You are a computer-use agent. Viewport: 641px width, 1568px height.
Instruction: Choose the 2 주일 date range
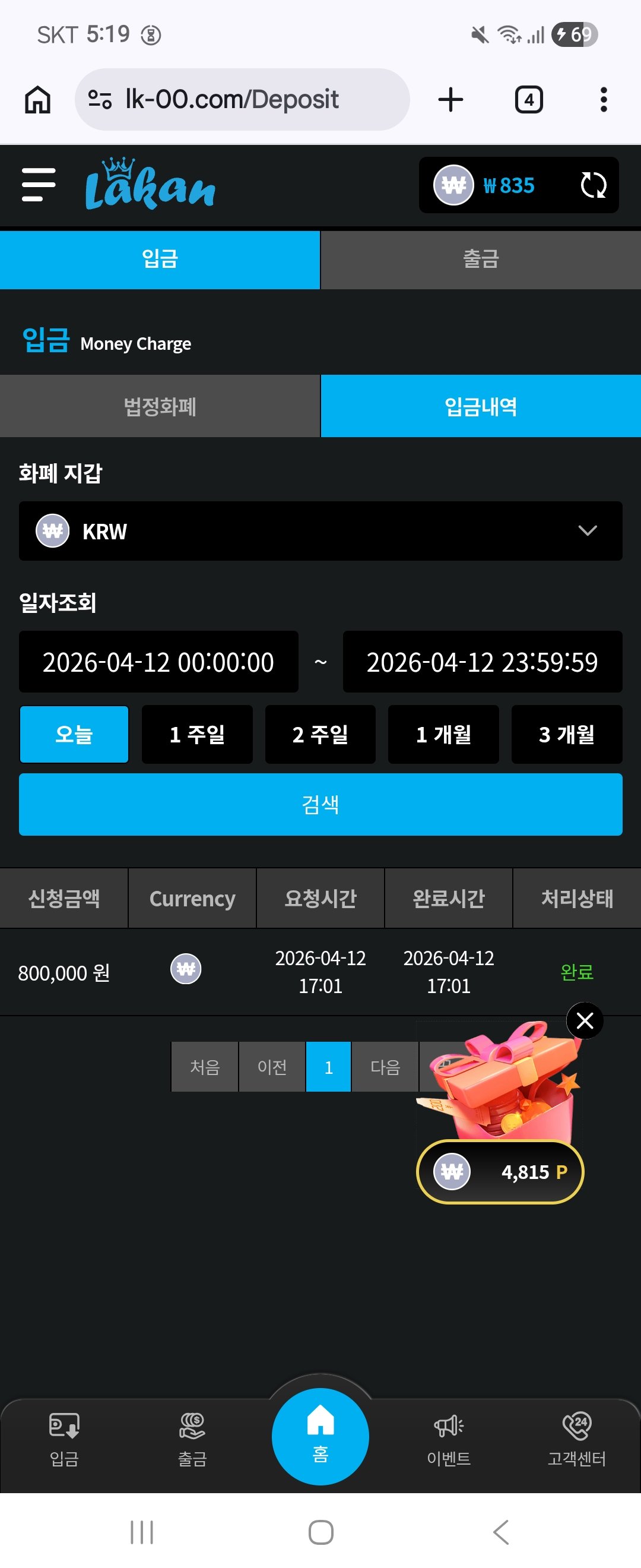[320, 734]
